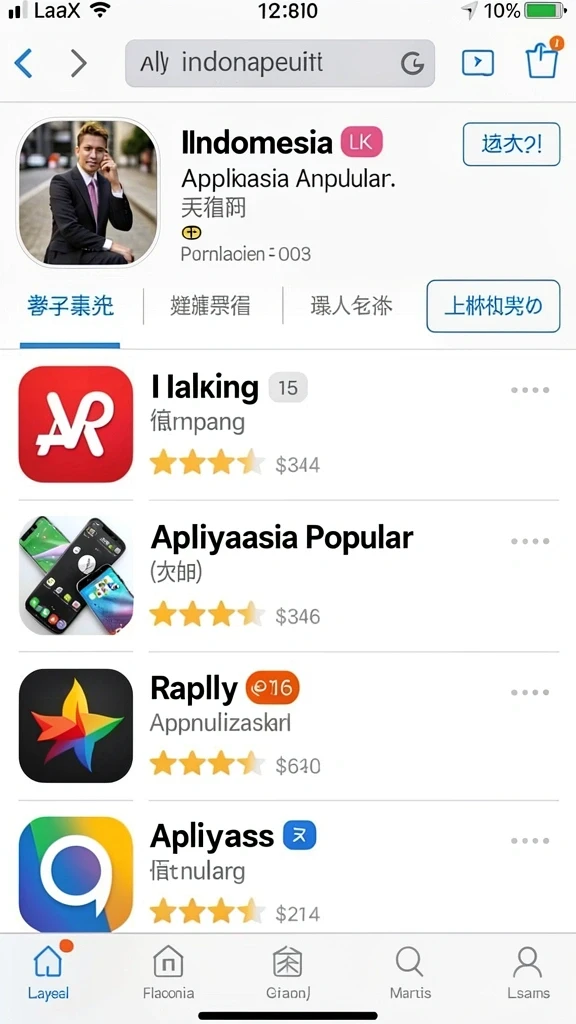
Task: Tap the outlined button right of the tabs
Action: (493, 306)
